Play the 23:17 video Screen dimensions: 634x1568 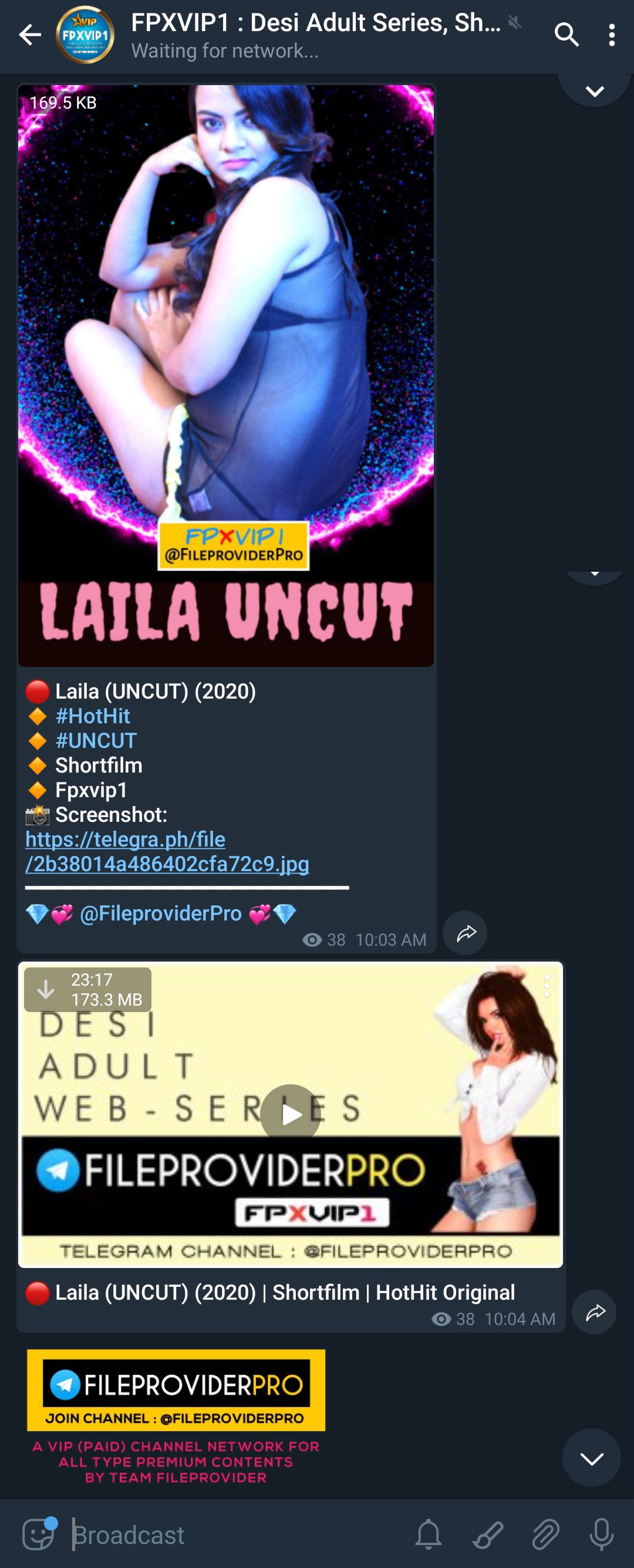pos(290,1115)
